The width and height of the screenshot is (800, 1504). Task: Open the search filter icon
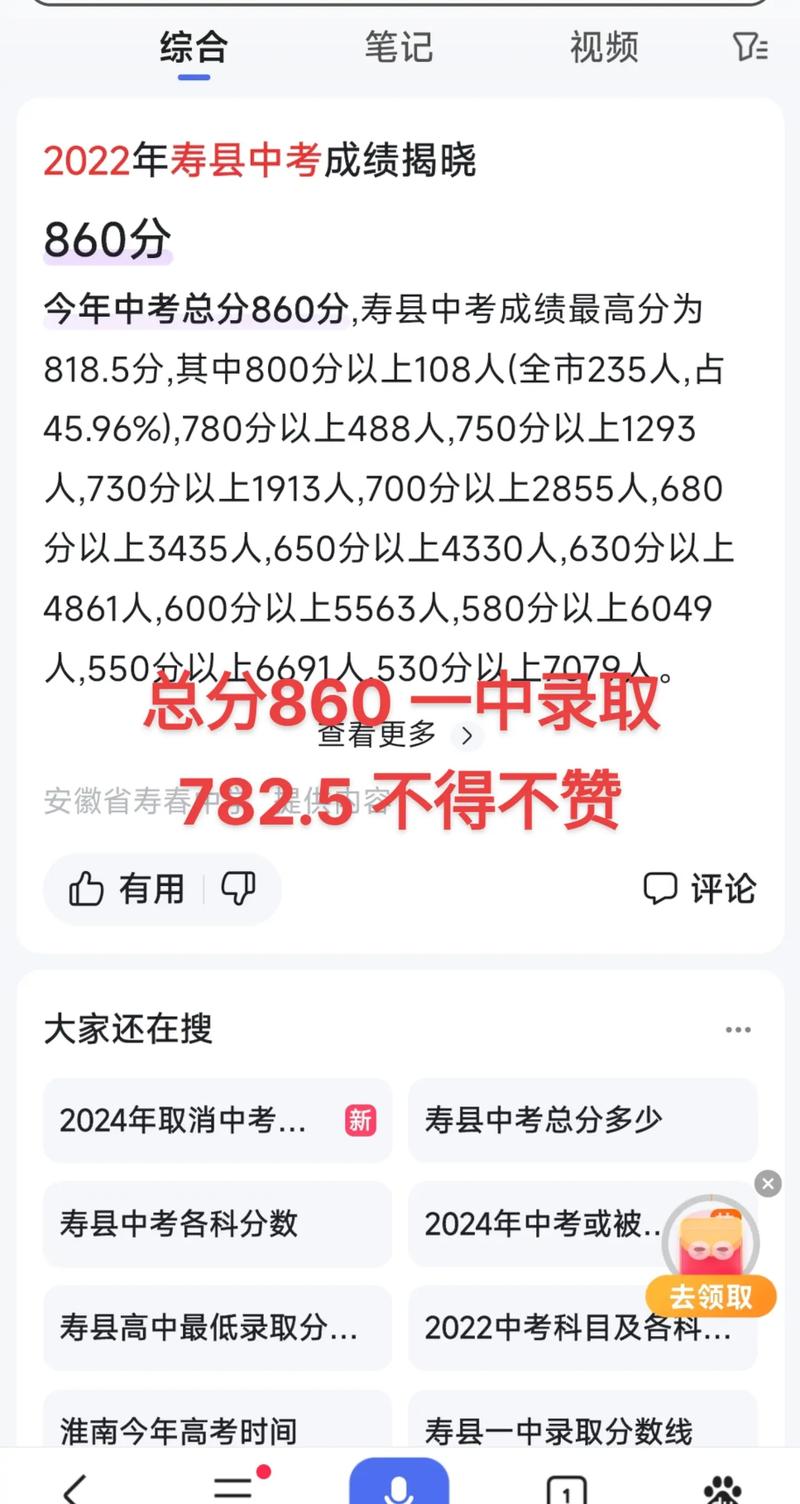pos(751,47)
